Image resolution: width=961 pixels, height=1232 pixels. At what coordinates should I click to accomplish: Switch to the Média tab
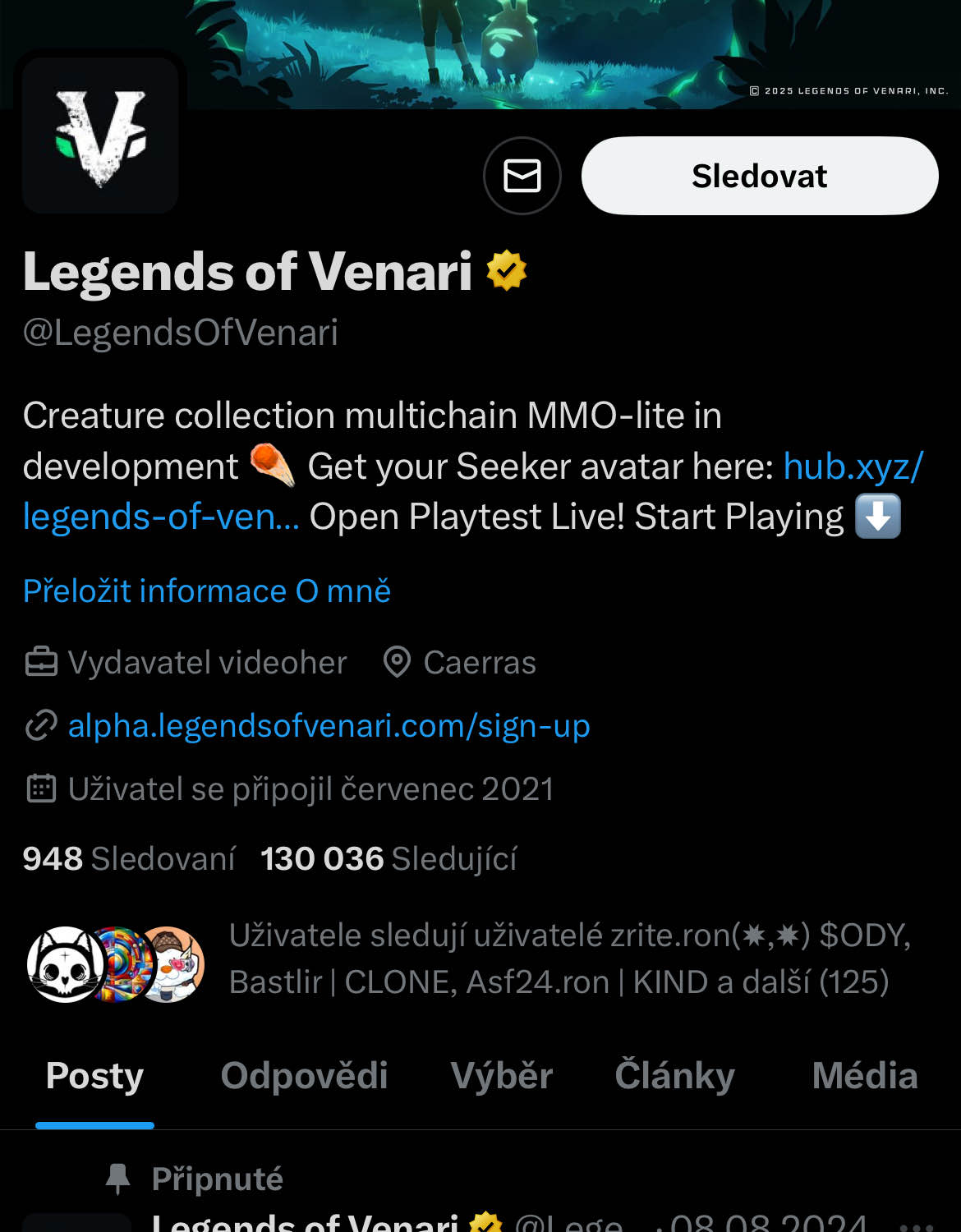(864, 1076)
